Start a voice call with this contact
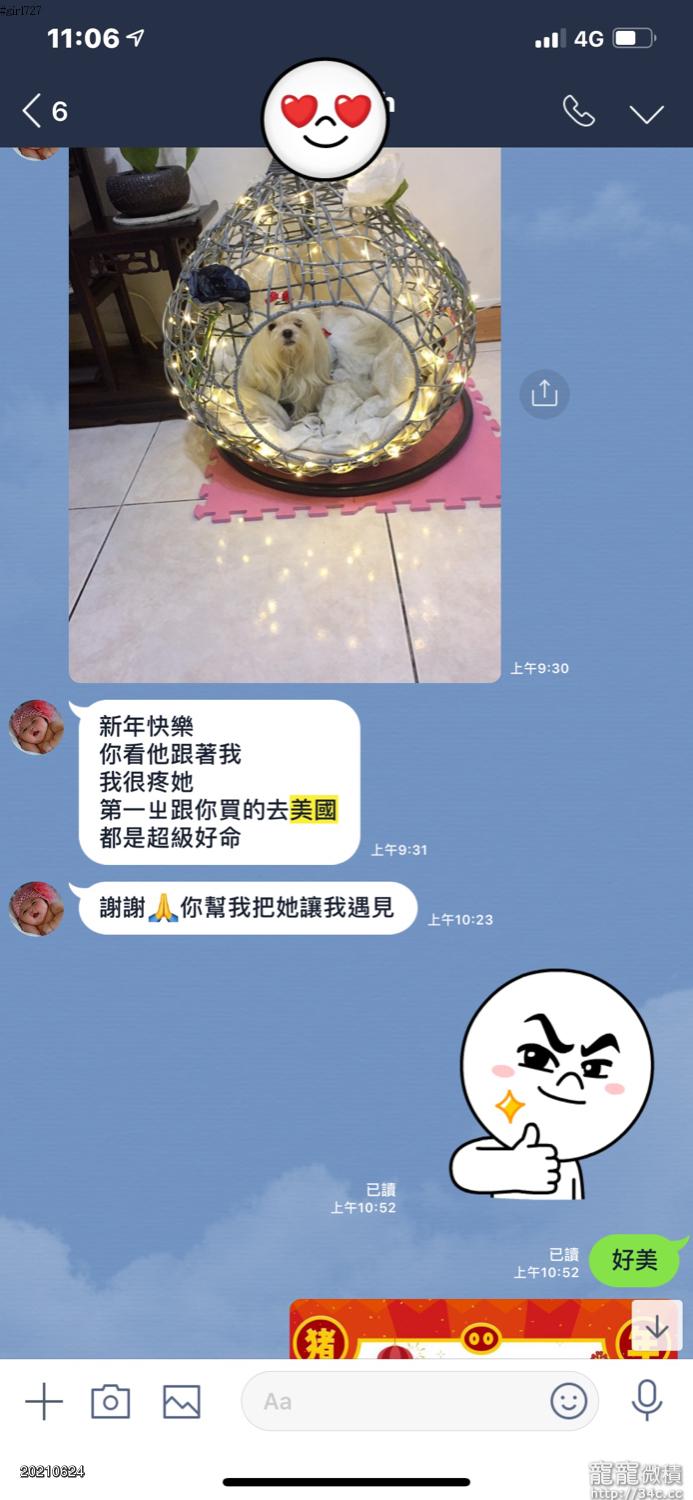Image resolution: width=693 pixels, height=1500 pixels. click(578, 111)
